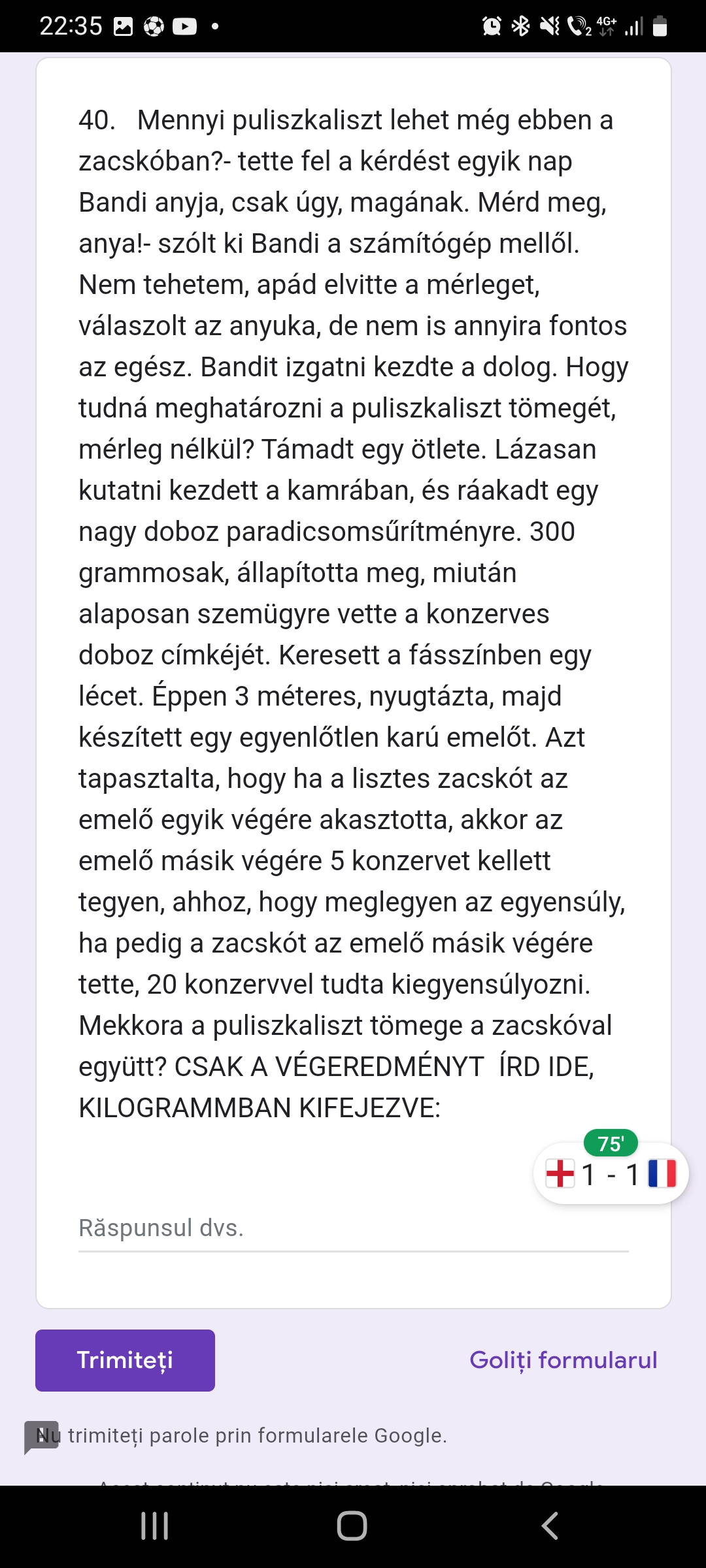
Task: Clear the form via Goliți formularul
Action: click(x=563, y=1360)
